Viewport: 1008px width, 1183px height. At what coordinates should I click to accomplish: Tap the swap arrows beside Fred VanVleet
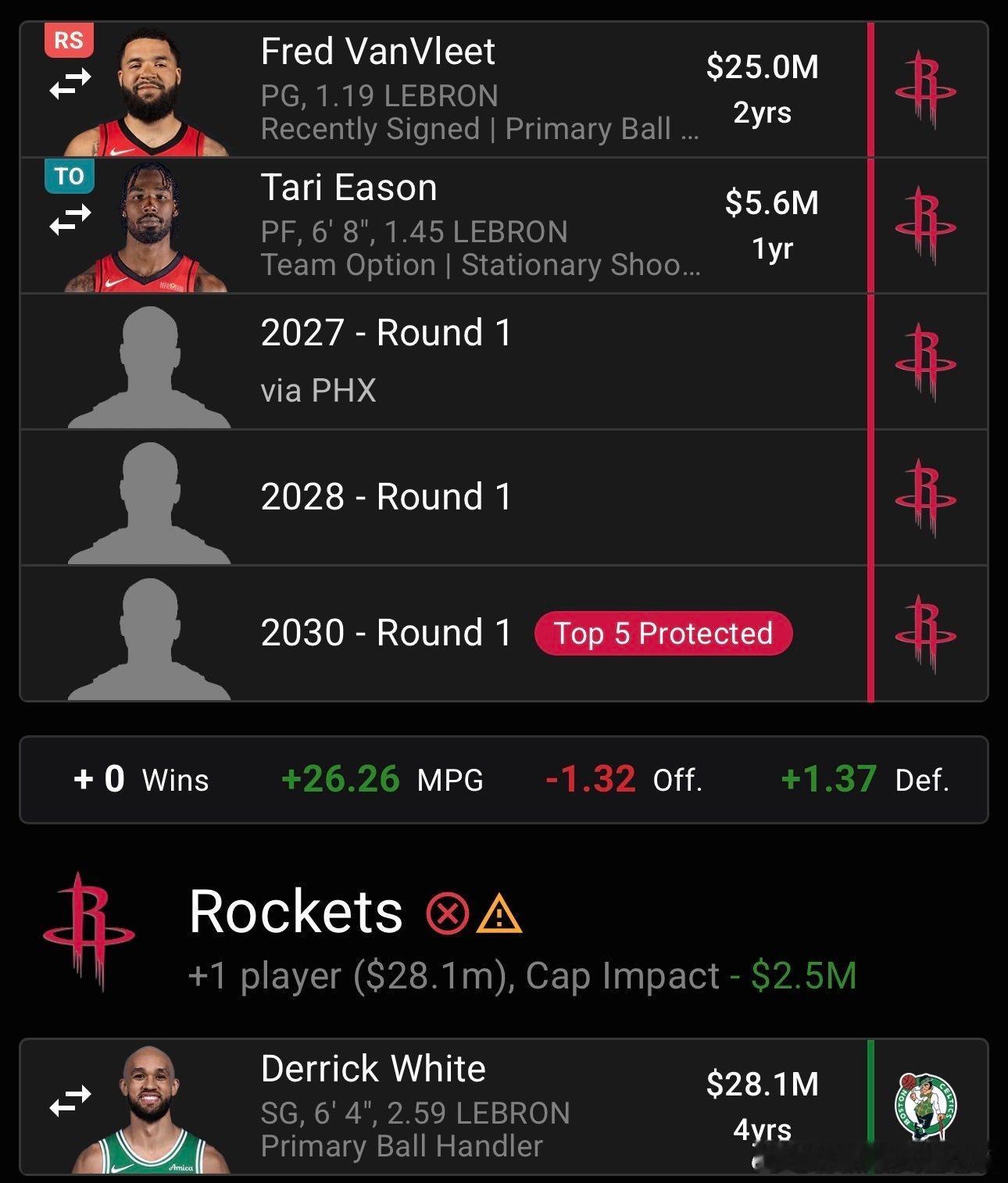point(70,85)
